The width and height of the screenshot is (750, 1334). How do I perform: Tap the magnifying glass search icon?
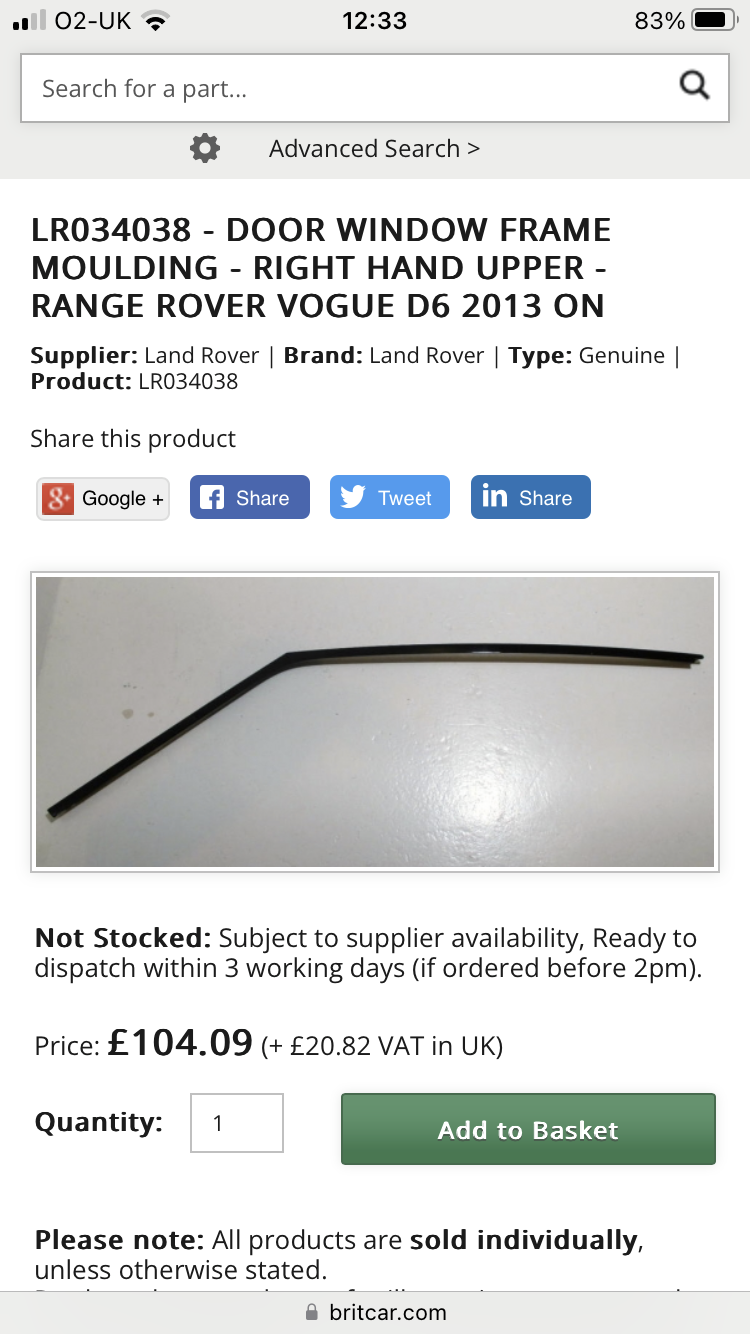click(x=694, y=86)
